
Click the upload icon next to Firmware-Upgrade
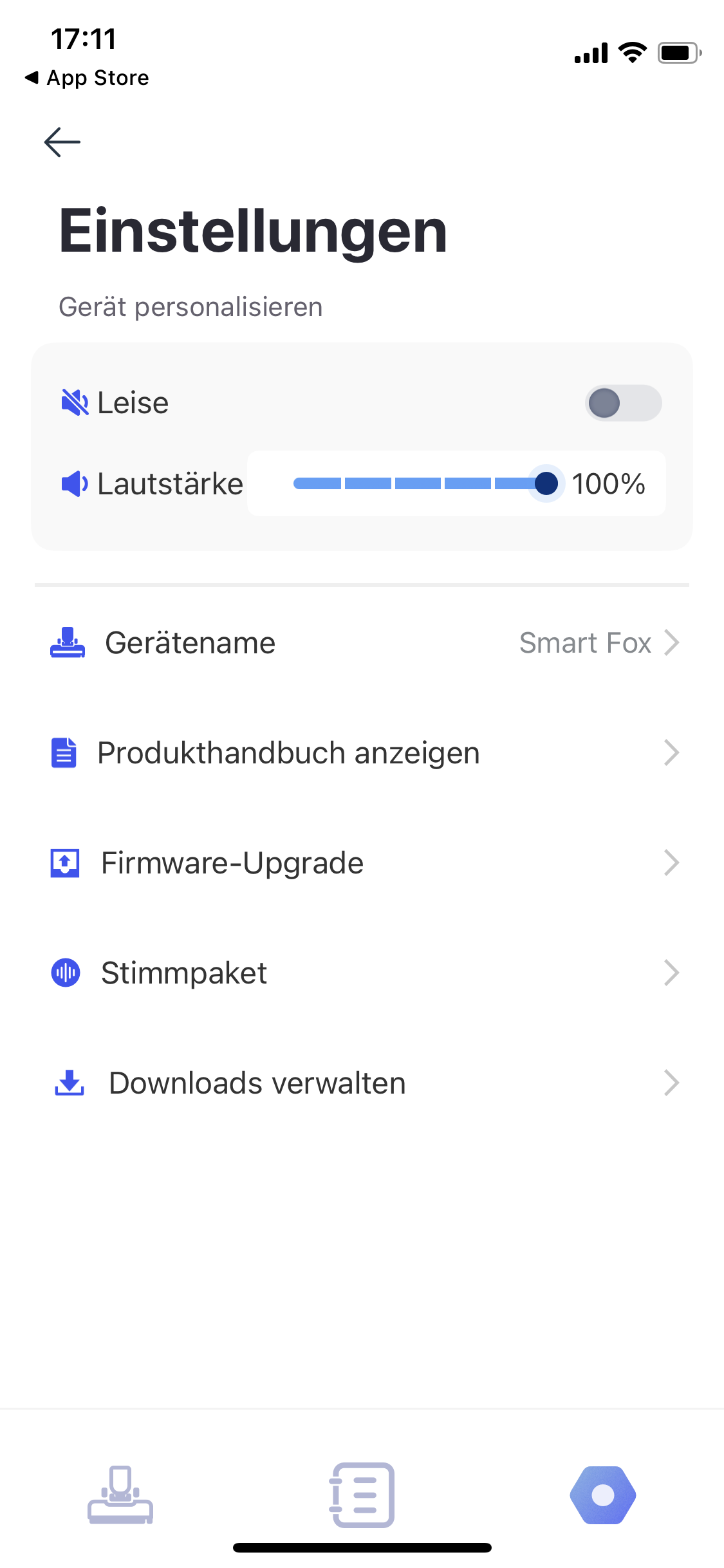[64, 863]
